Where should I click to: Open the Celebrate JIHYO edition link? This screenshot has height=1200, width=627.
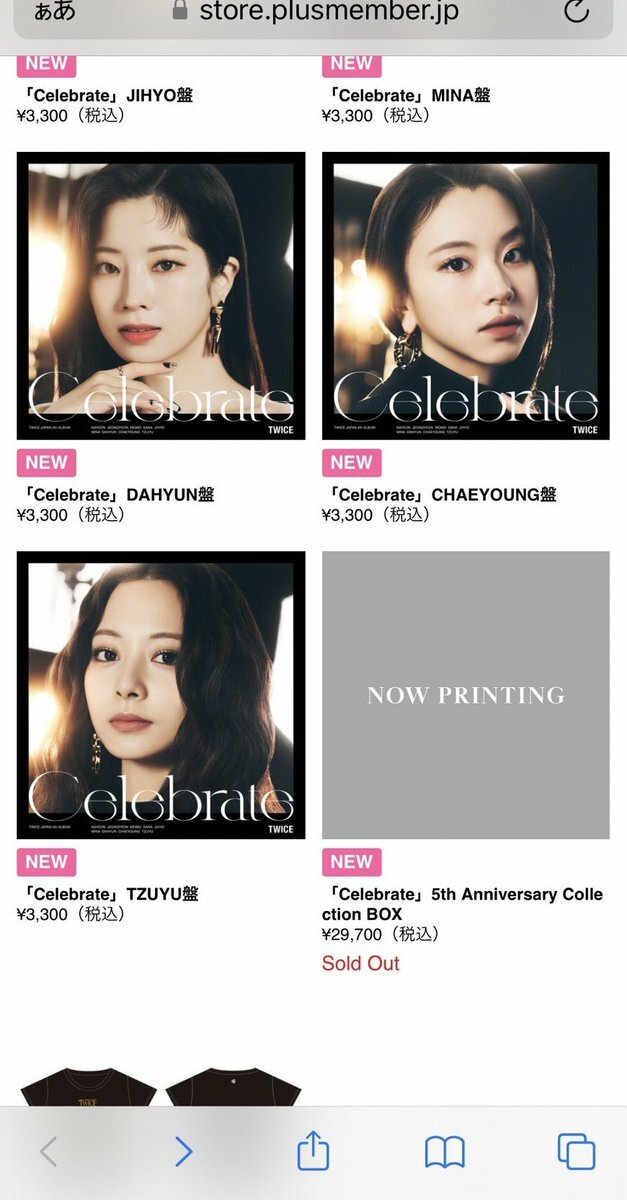108,95
